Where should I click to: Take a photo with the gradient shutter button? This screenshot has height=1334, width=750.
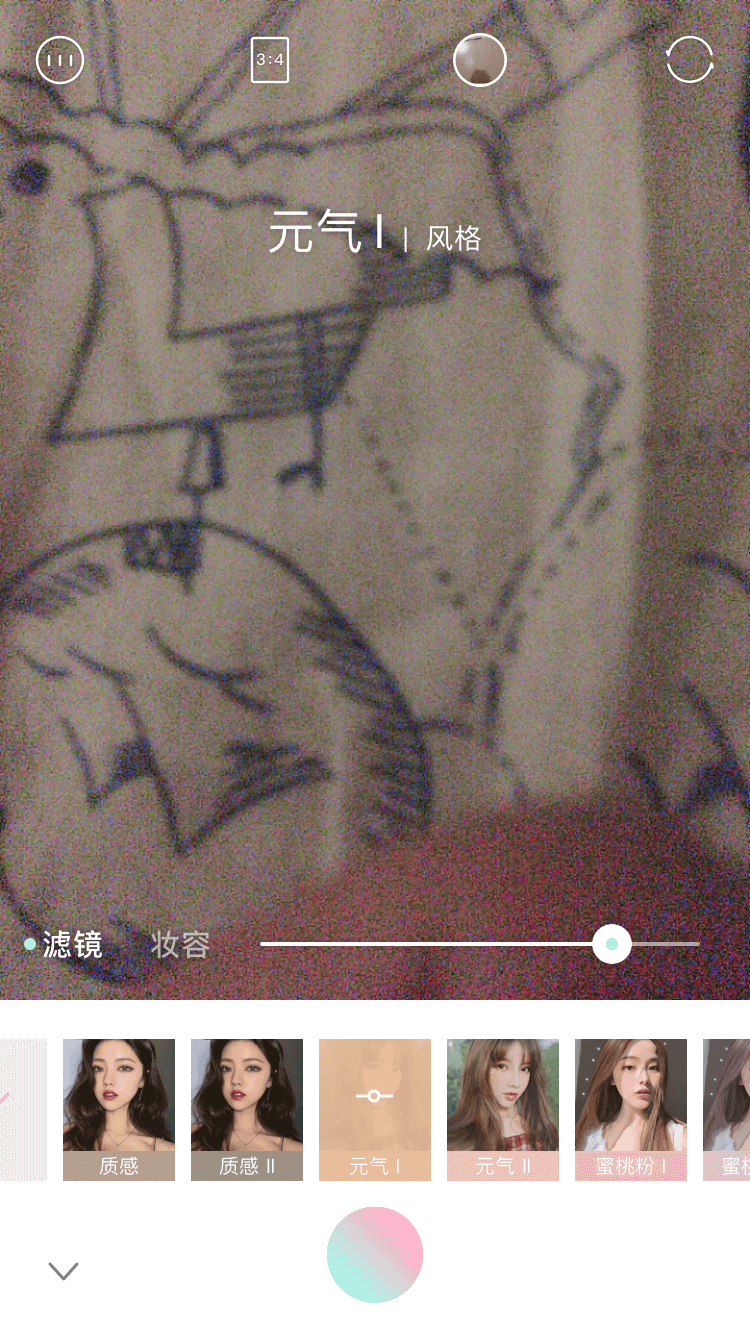[375, 1255]
